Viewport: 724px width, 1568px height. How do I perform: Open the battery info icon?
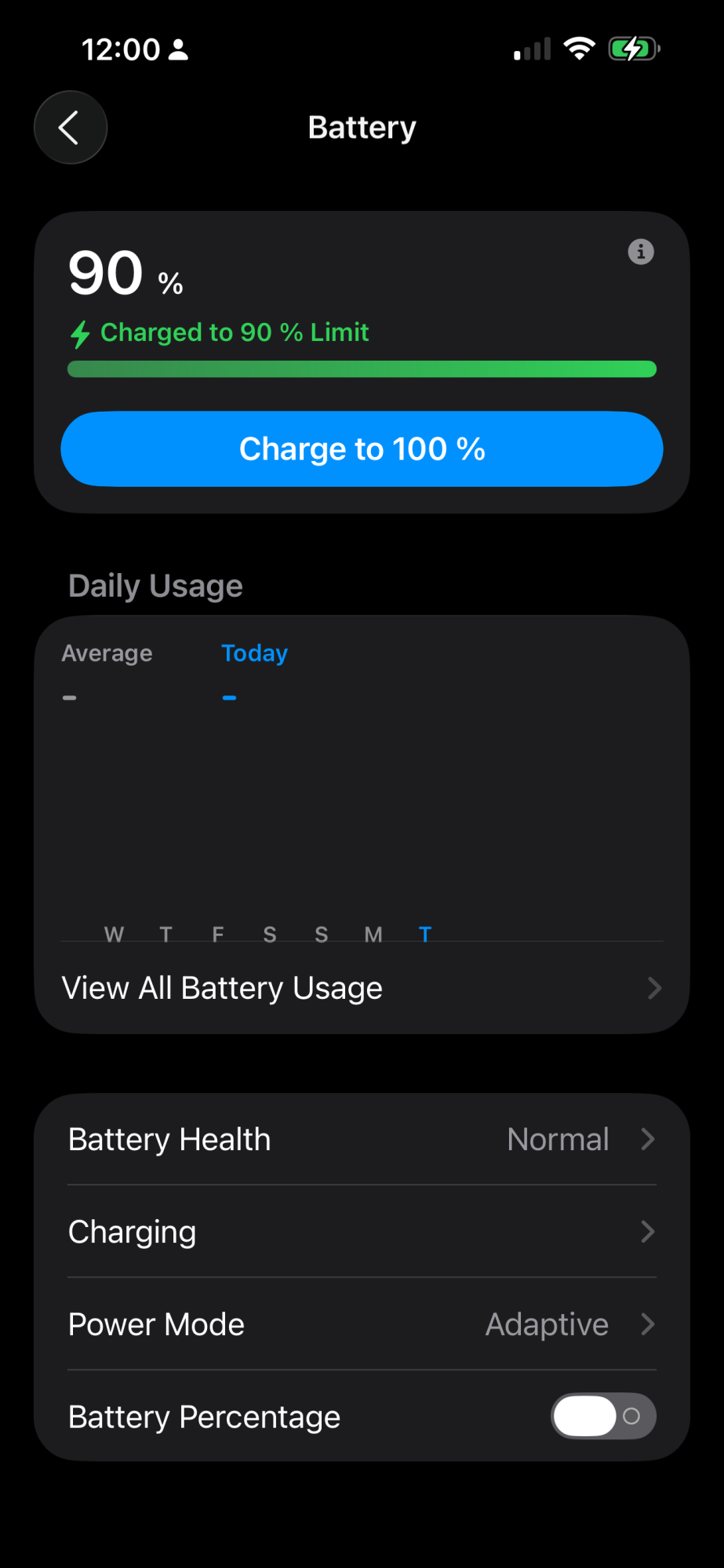point(641,252)
